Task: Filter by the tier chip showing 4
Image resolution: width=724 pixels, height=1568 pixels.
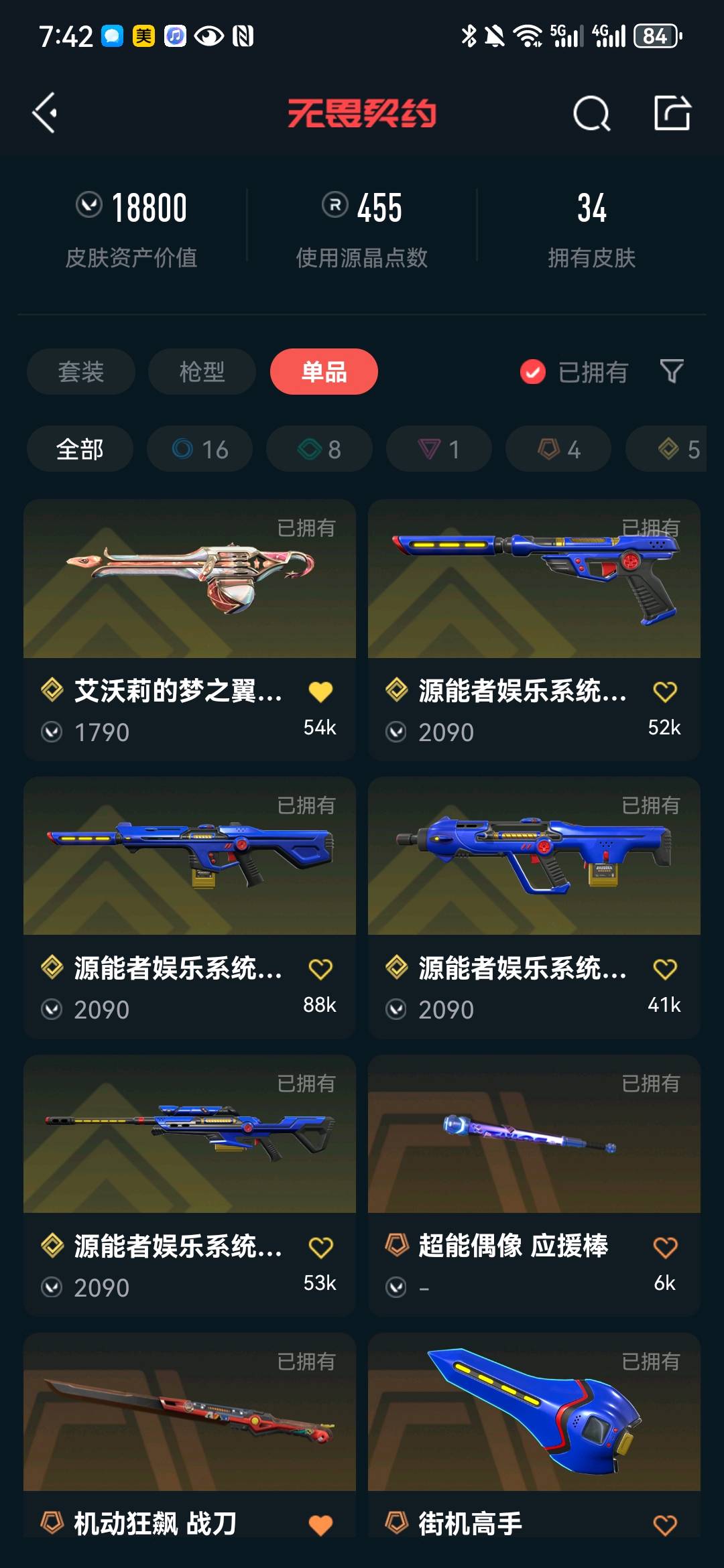Action: (558, 449)
